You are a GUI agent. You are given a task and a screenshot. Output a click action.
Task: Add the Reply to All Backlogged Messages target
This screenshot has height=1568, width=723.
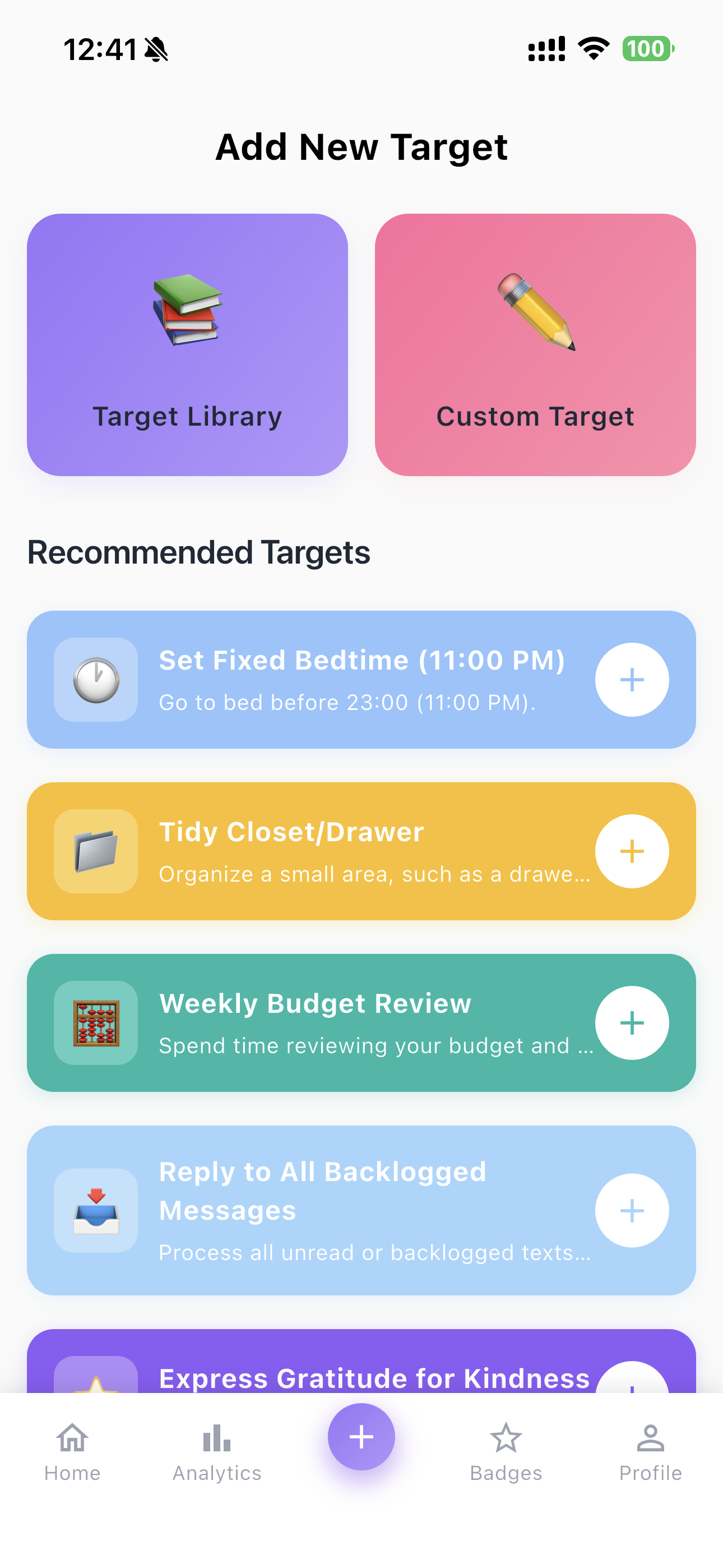coord(631,1210)
